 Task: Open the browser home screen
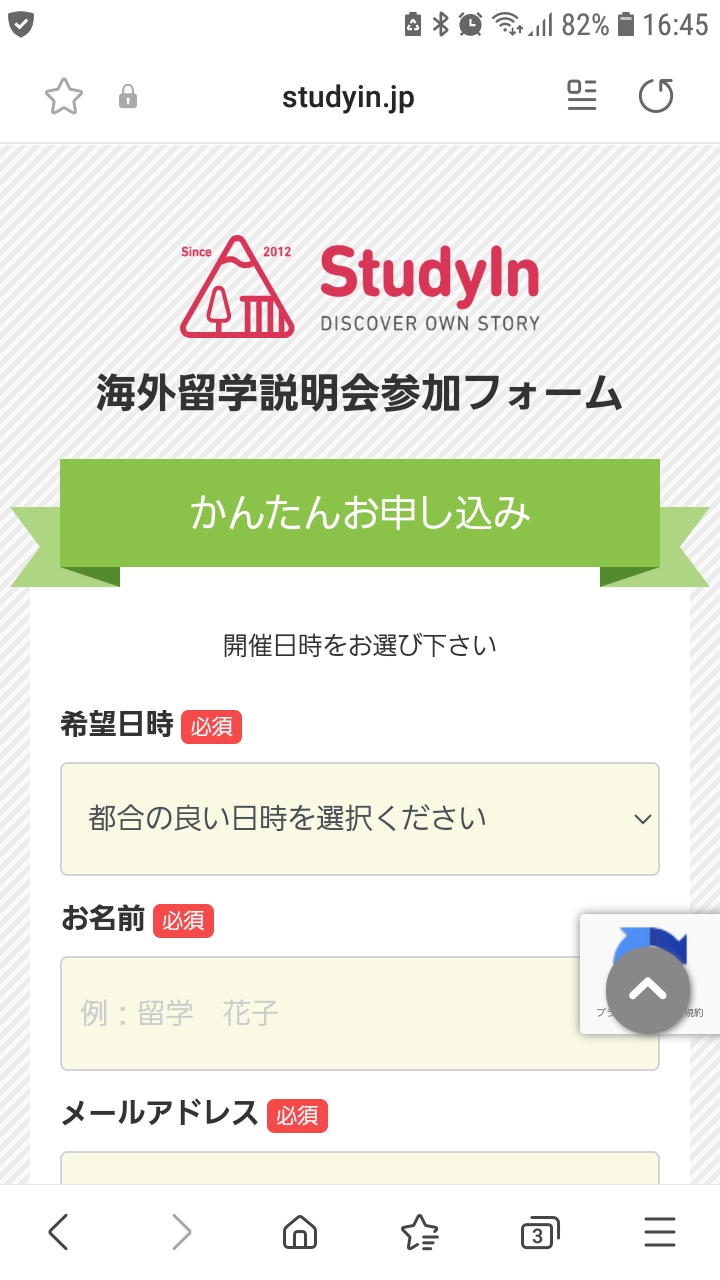(299, 1233)
